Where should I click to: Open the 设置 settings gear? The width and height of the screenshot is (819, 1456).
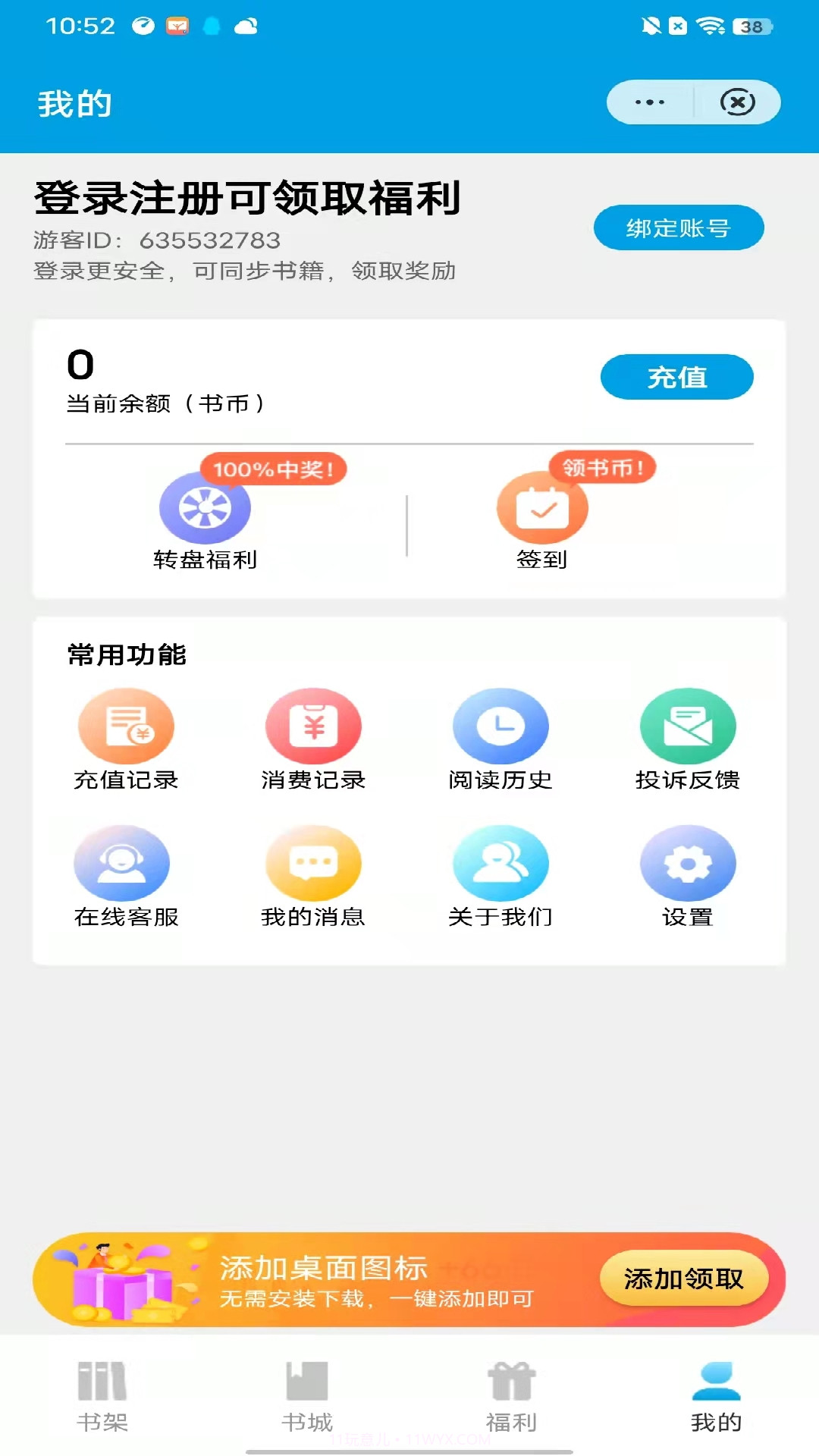click(687, 864)
